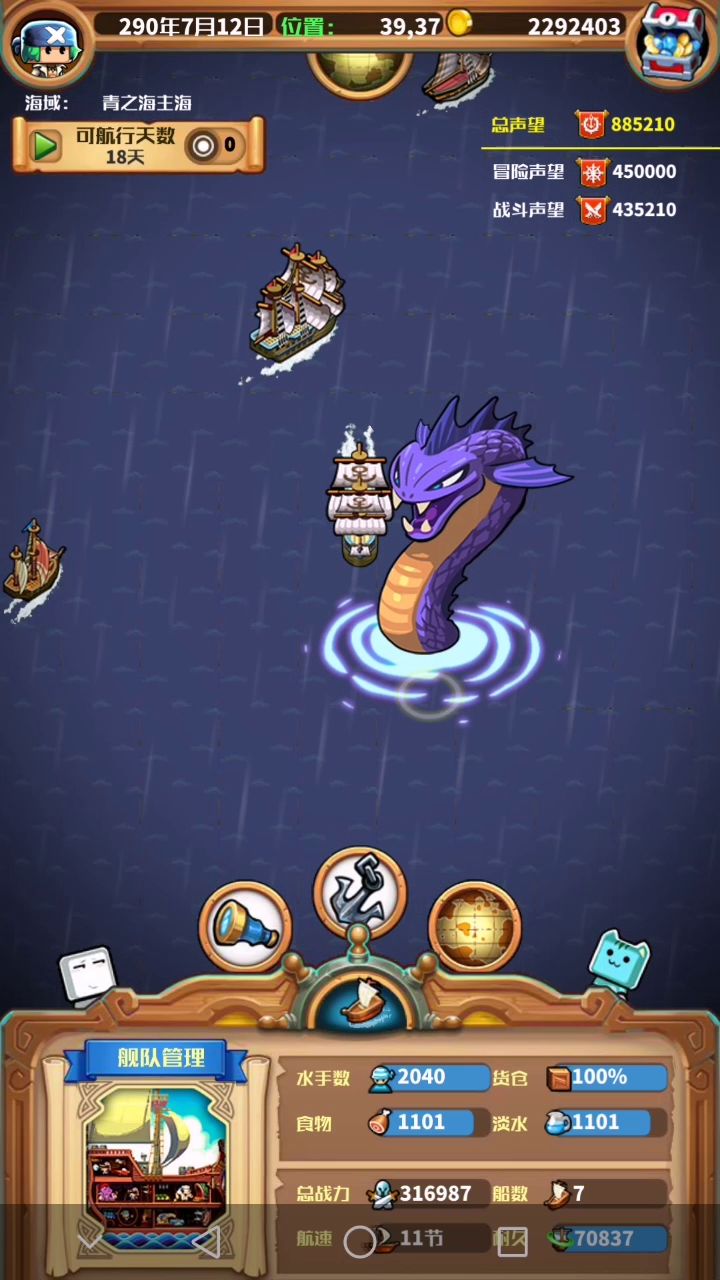Screen dimensions: 720x1280
Task: Open the telescope scouting button
Action: tap(246, 927)
